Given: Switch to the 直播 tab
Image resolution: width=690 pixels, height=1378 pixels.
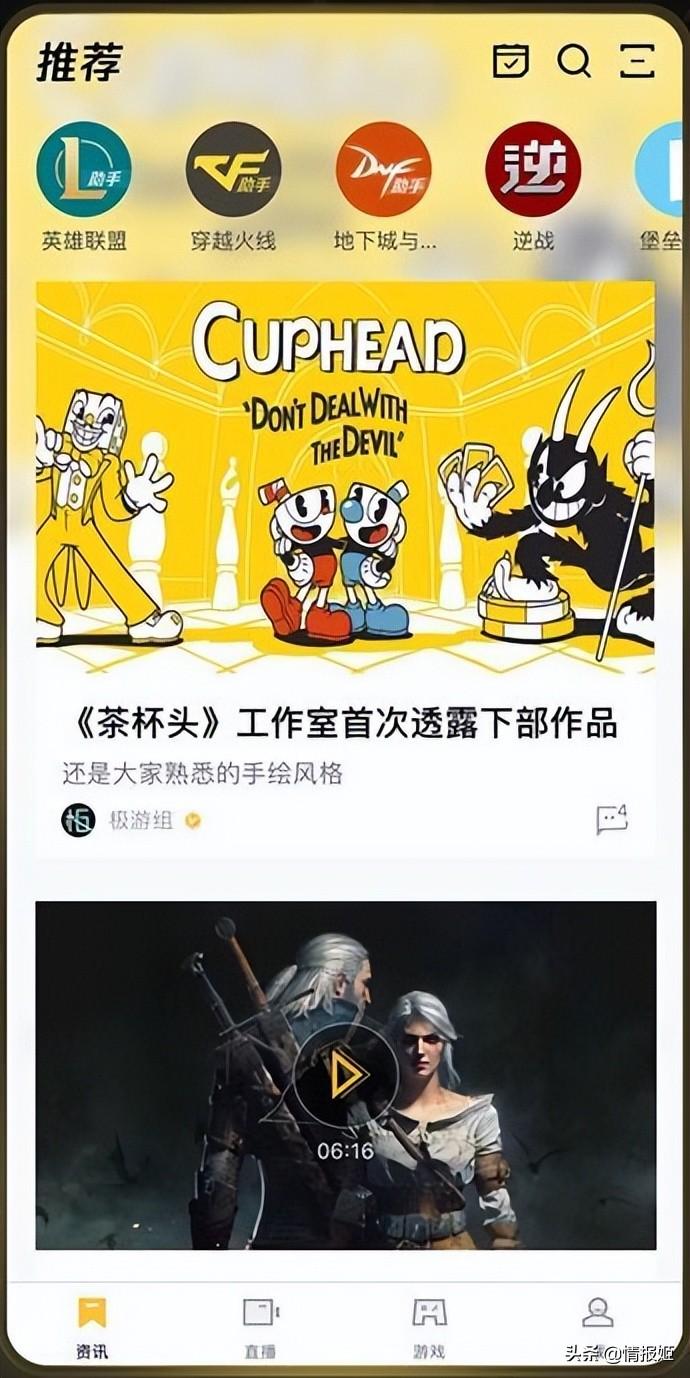Looking at the screenshot, I should click(x=260, y=1327).
